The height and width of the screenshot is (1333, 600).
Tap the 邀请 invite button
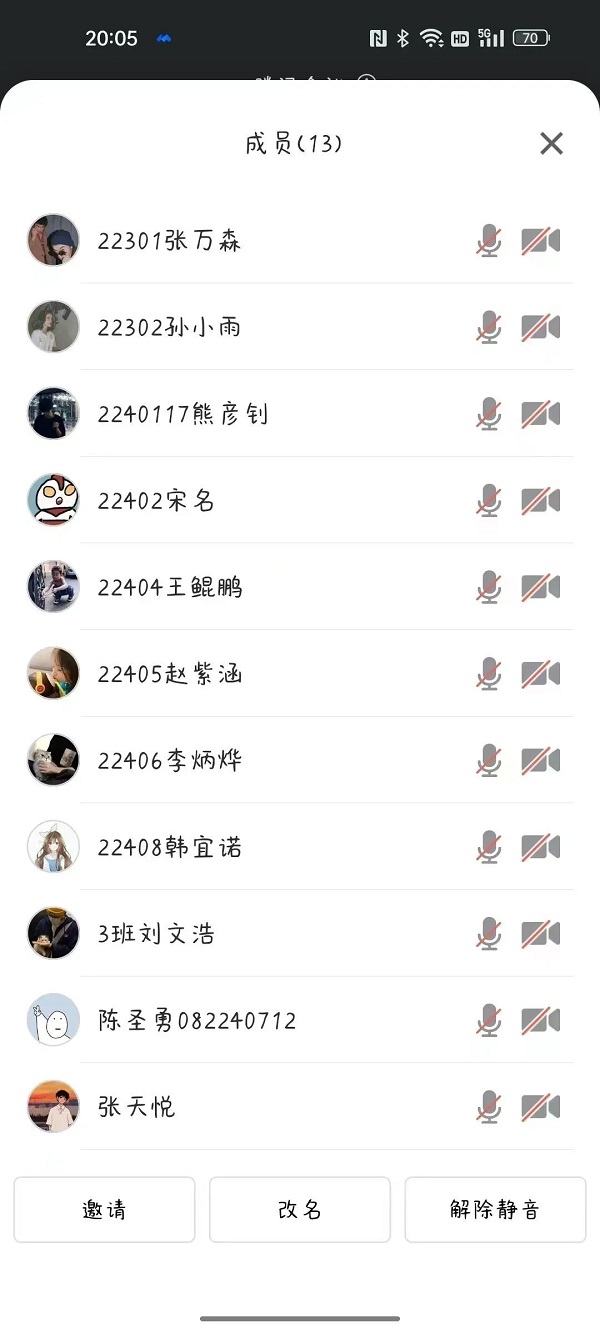(x=104, y=1210)
